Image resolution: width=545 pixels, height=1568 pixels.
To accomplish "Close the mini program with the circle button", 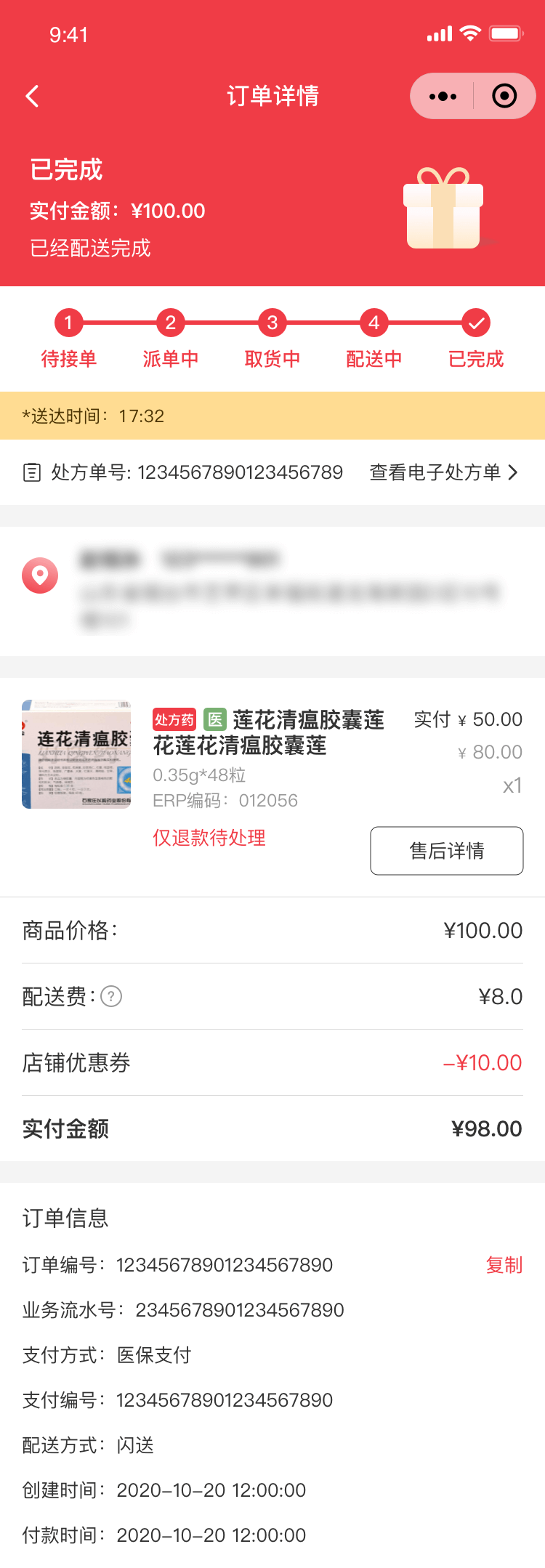I will [504, 97].
